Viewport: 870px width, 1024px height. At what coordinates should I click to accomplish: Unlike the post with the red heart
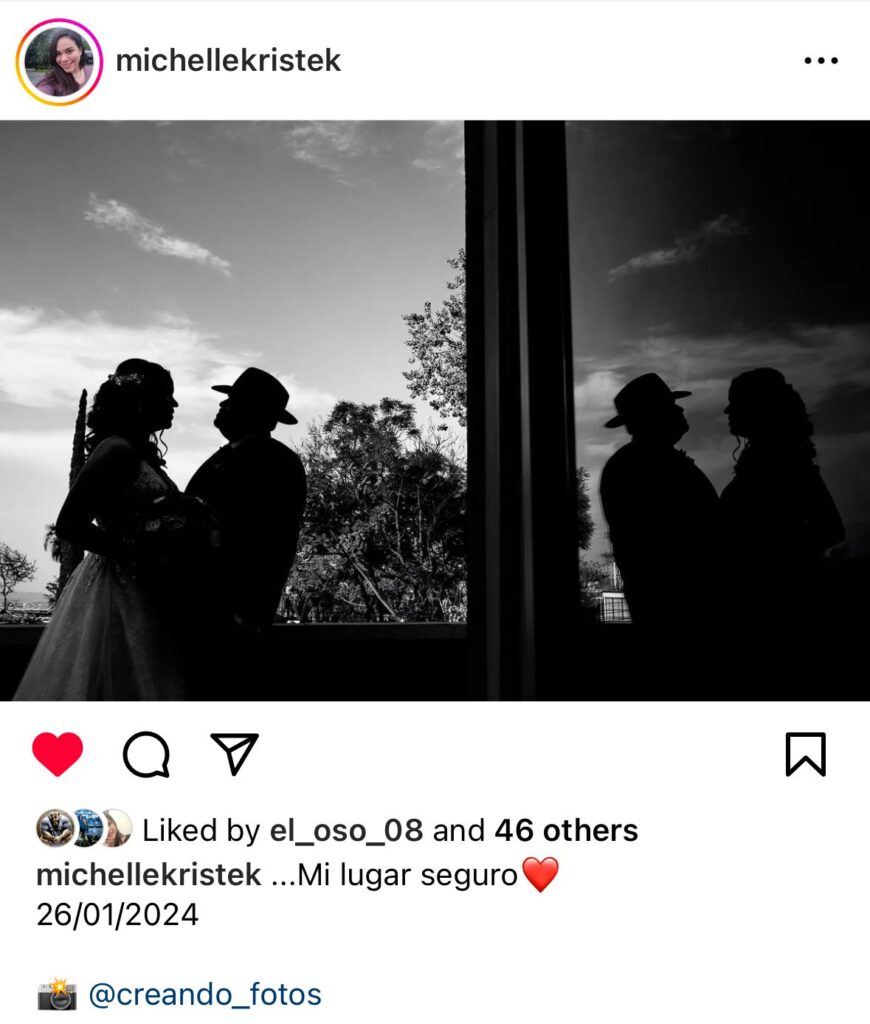58,754
